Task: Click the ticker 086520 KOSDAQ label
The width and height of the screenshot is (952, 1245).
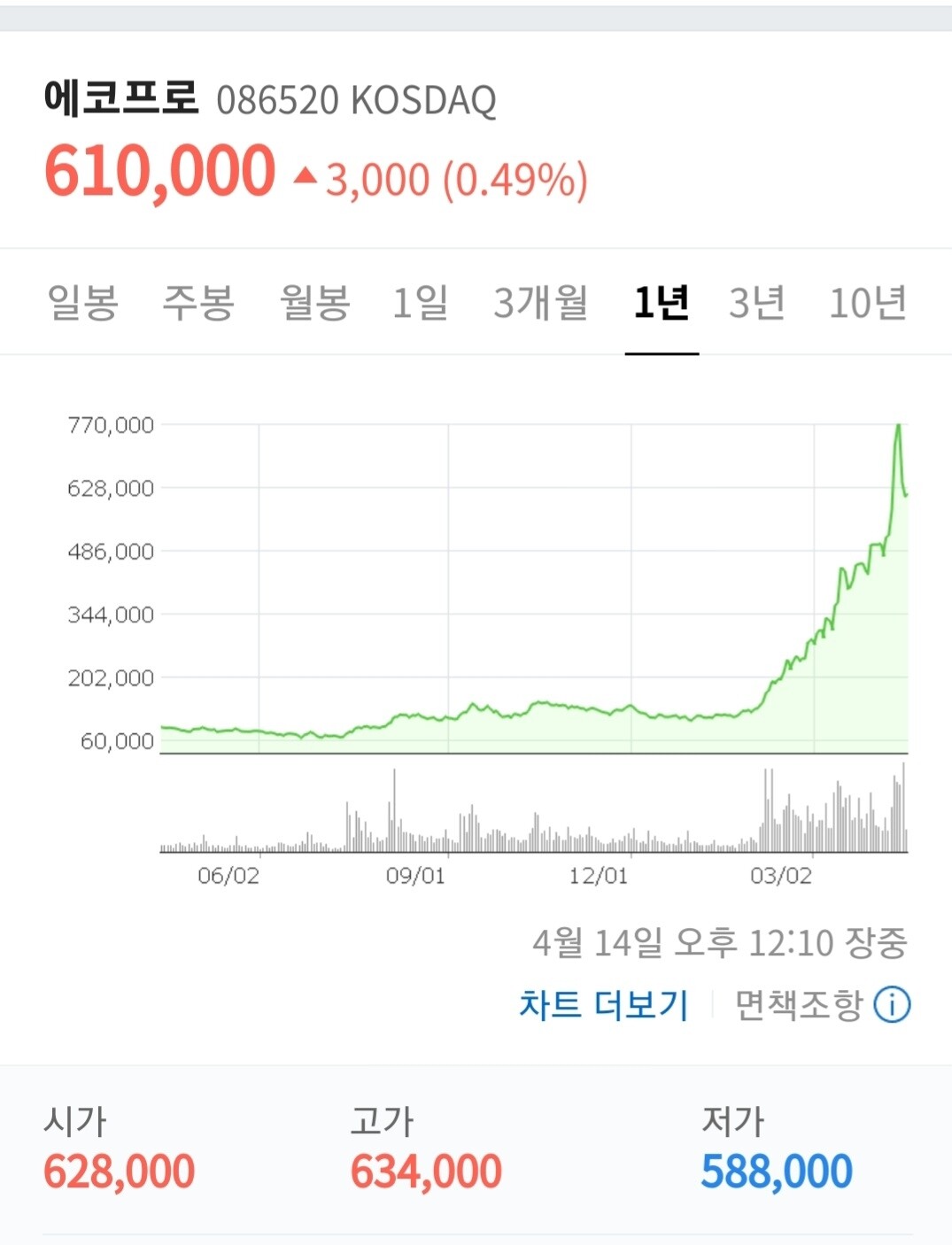Action: click(359, 102)
